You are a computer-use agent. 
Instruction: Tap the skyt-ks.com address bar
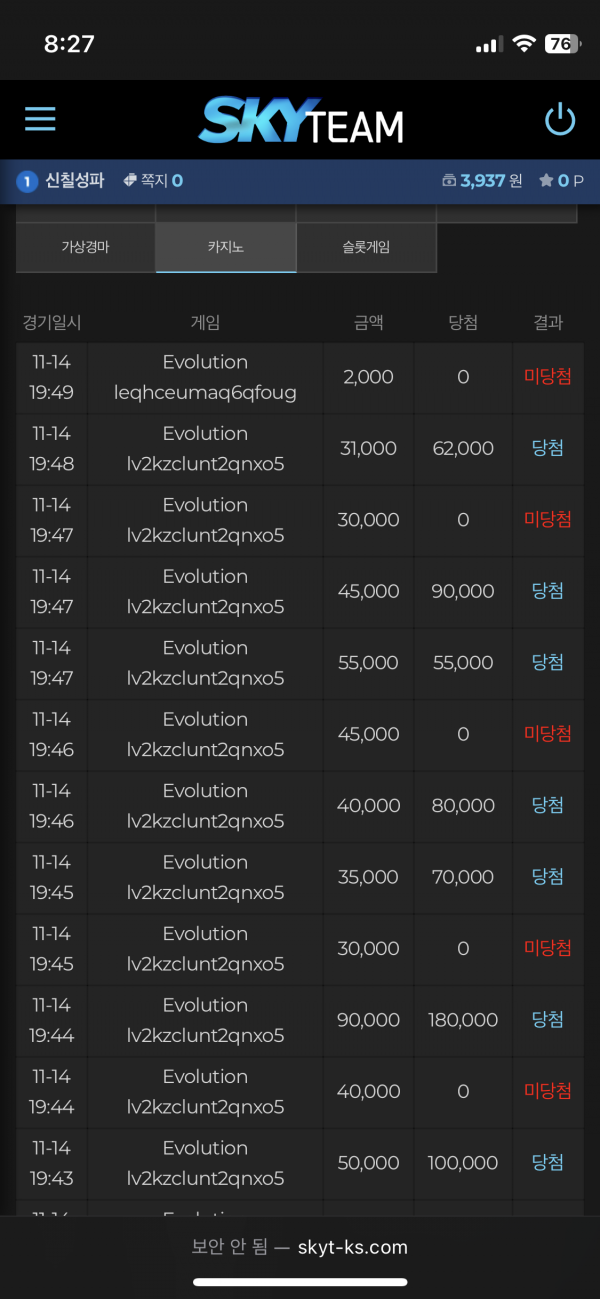(x=300, y=1247)
